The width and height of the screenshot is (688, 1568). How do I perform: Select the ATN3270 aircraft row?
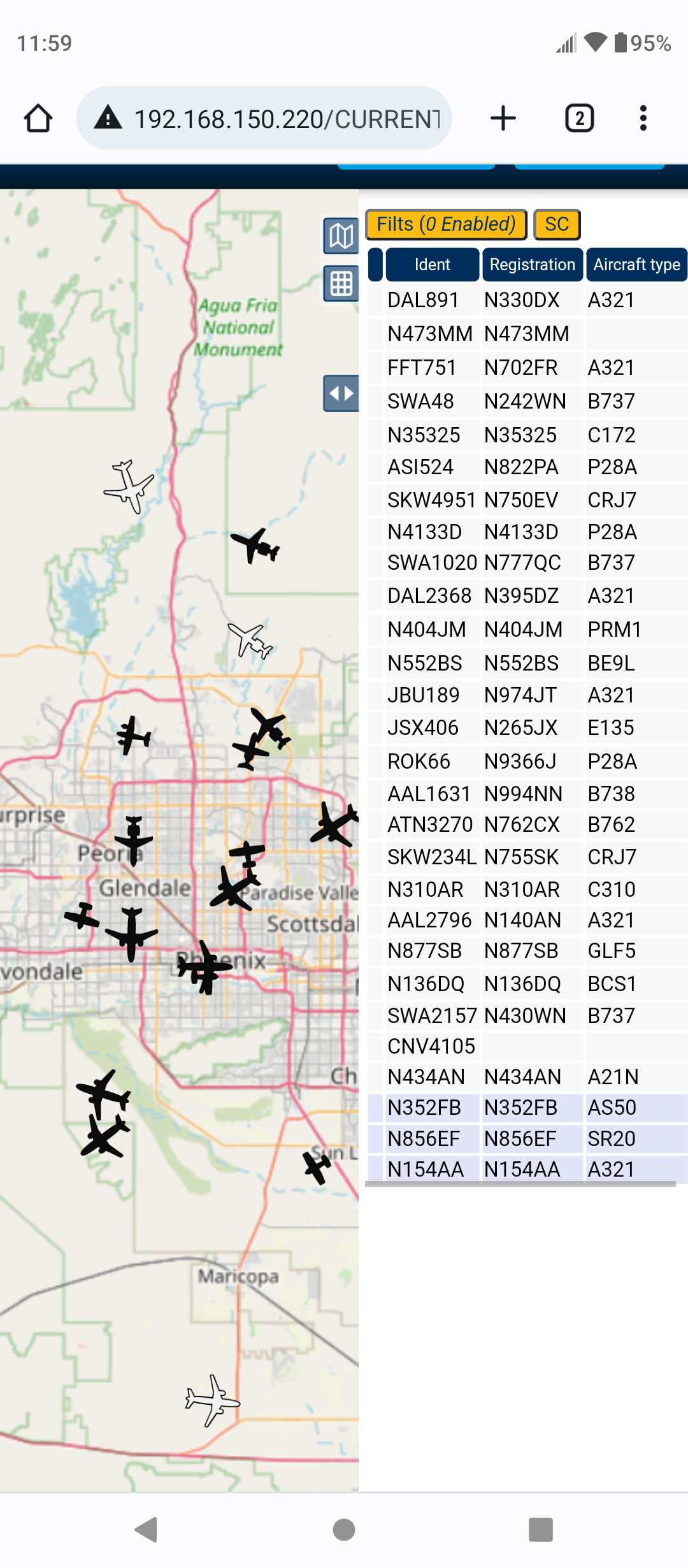[527, 824]
